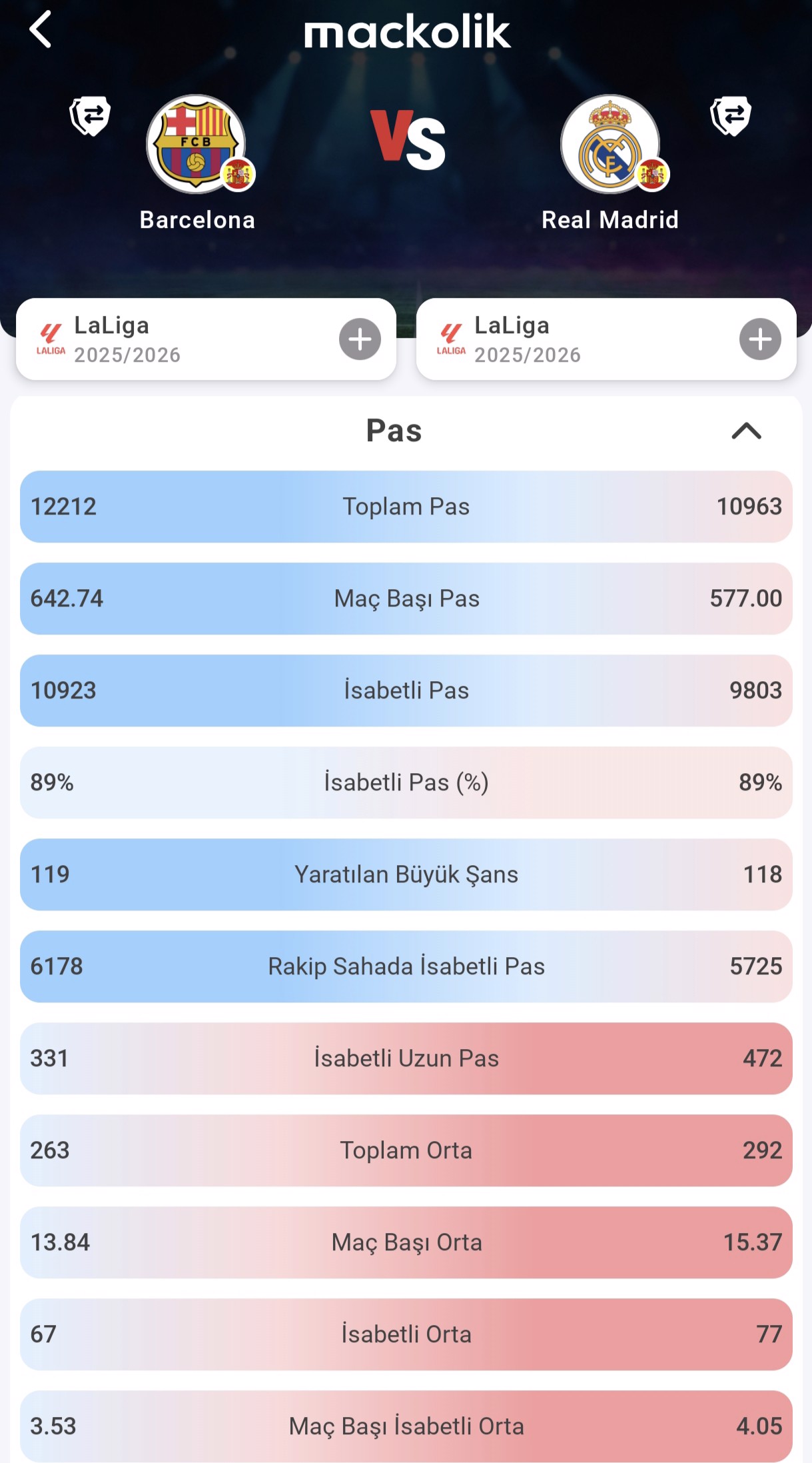Add a league via Real Madrid's LaLiga plus button
812x1463 pixels.
tap(760, 339)
